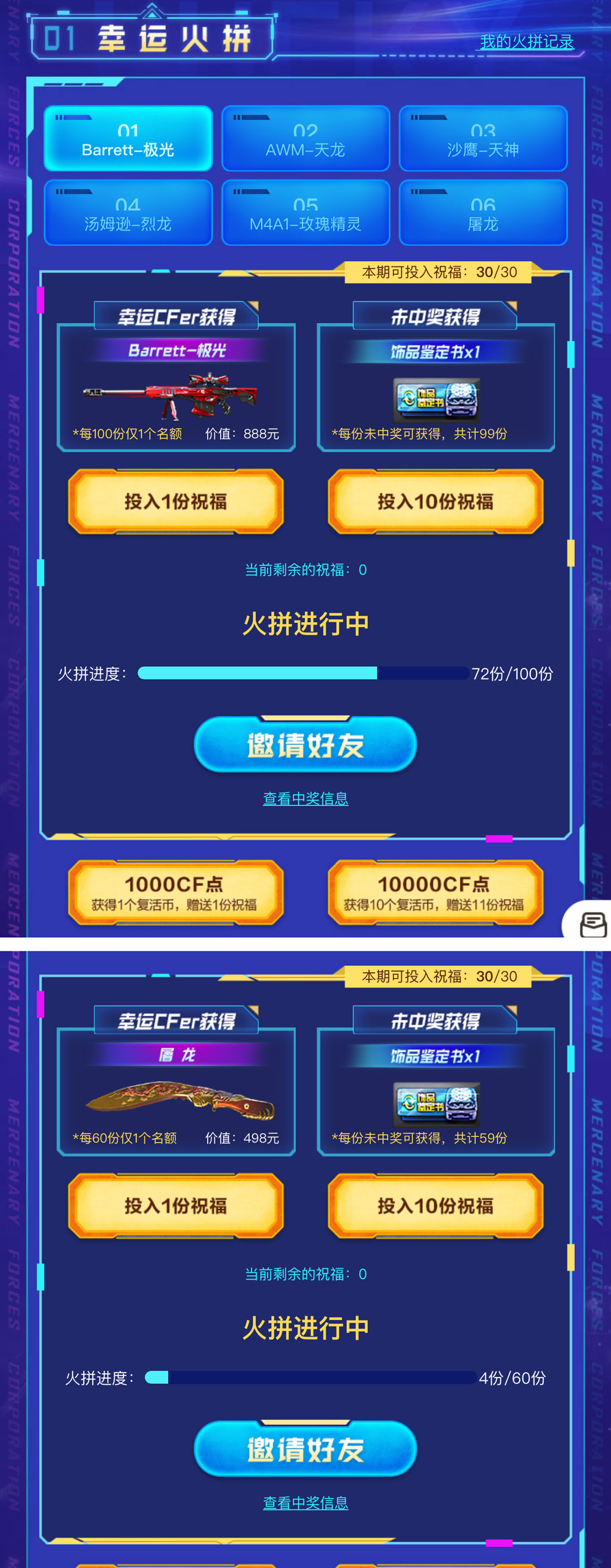Switch to the 沙鹰-天神 tab
611x1568 pixels.
483,139
